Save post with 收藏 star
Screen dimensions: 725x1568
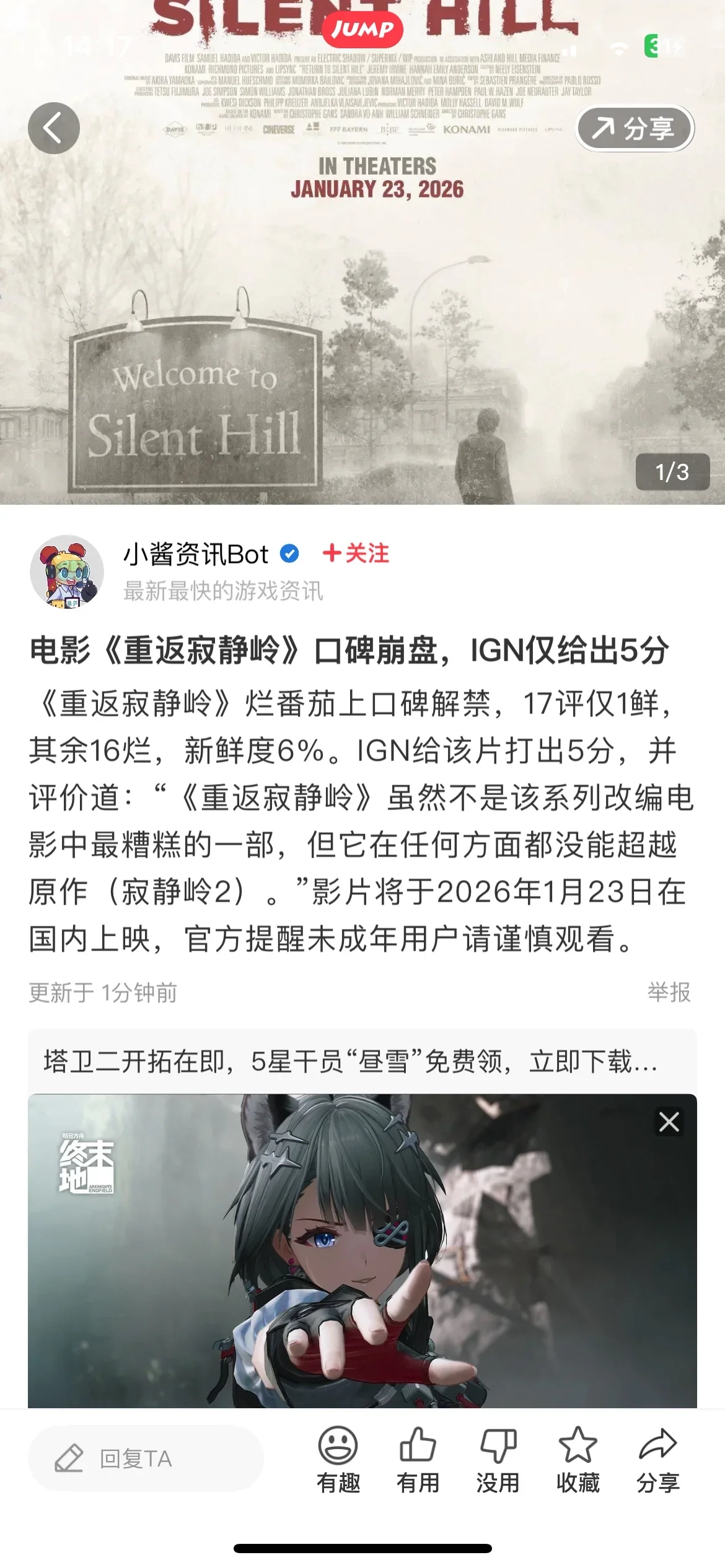[x=578, y=1458]
